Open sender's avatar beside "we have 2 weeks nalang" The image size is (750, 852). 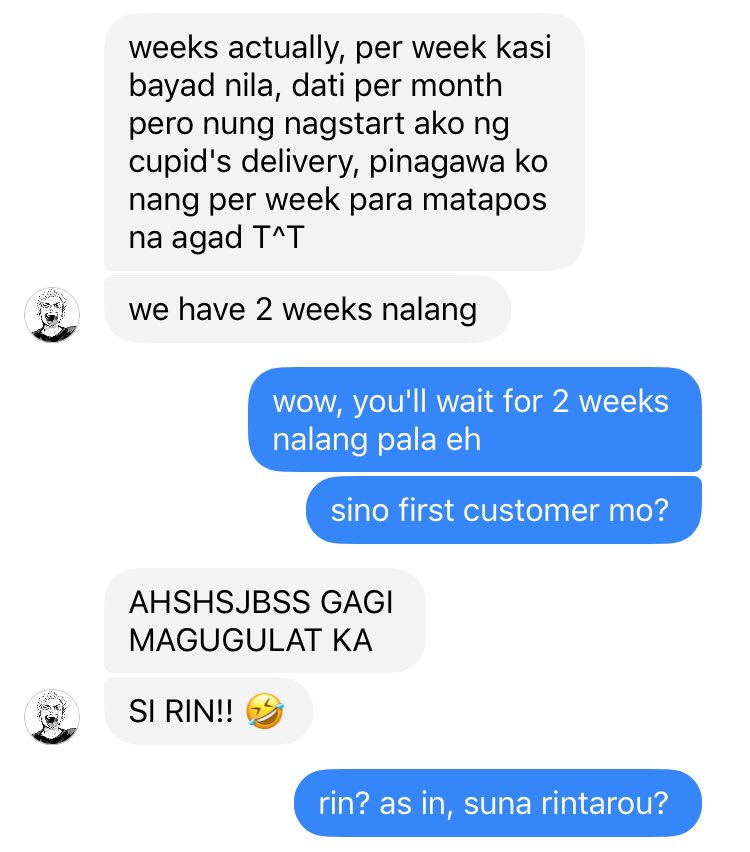[52, 315]
